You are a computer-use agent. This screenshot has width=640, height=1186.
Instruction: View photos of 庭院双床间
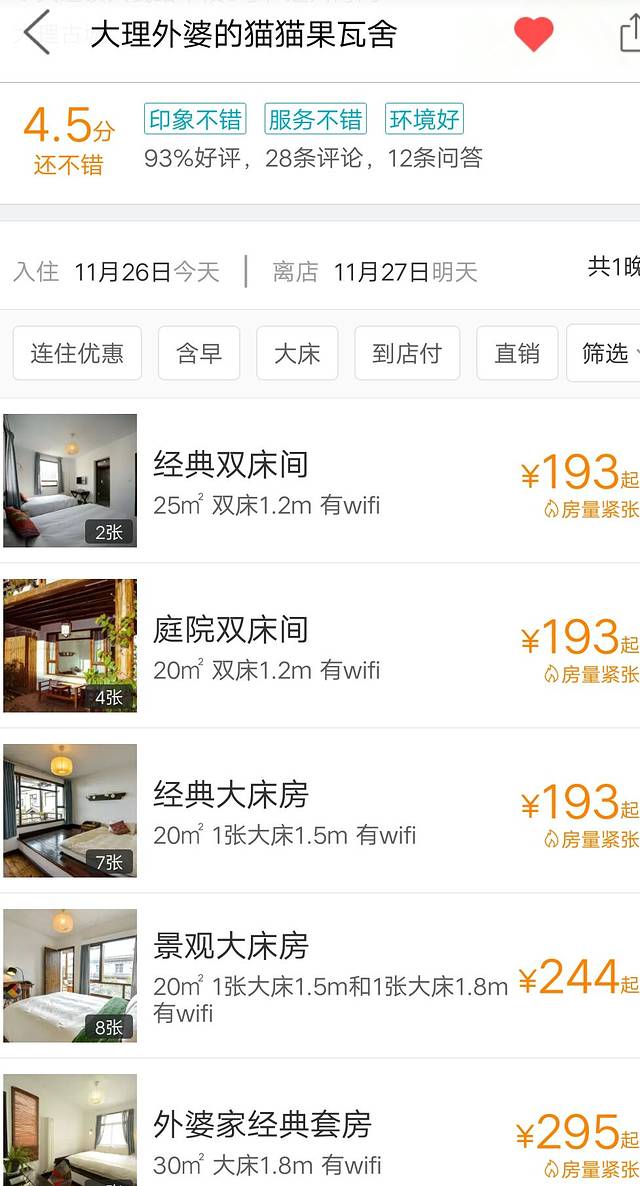click(70, 646)
